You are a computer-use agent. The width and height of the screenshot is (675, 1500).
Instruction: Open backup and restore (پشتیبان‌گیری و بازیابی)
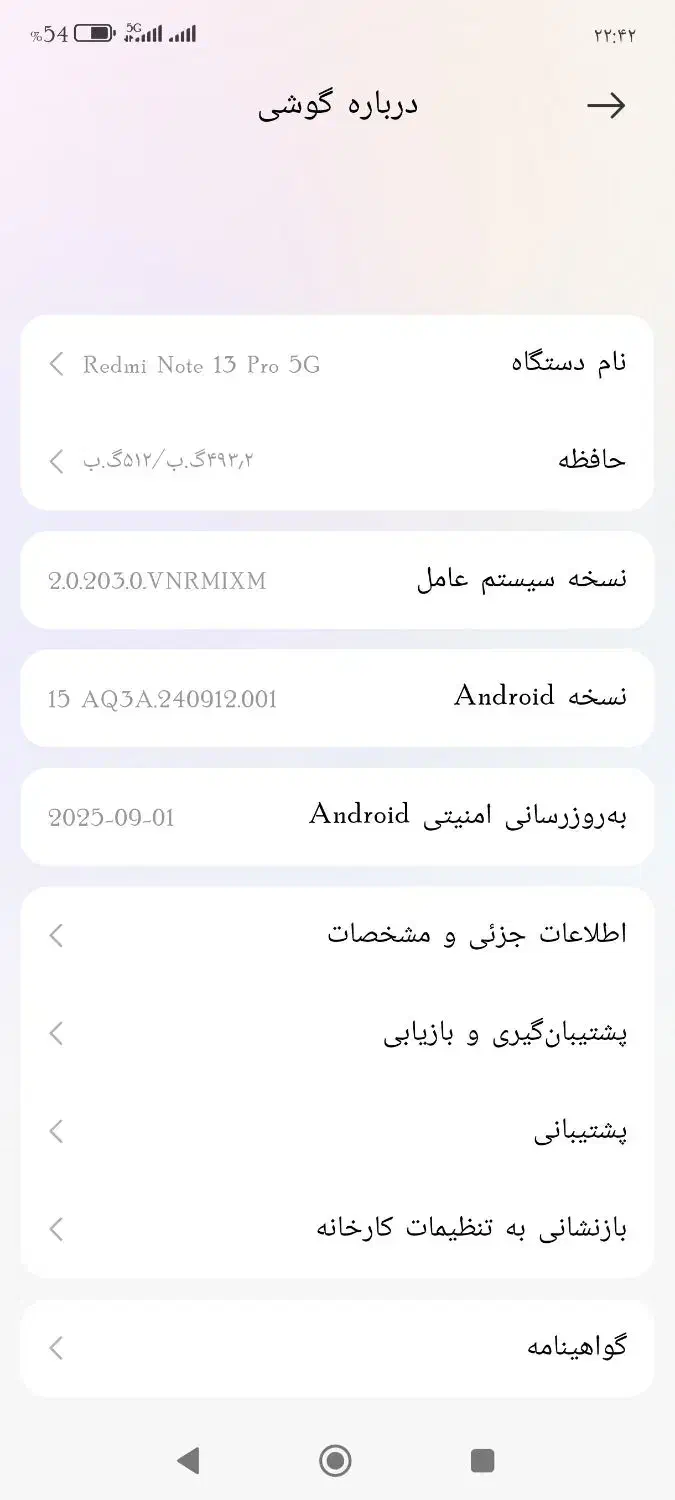tap(337, 1033)
